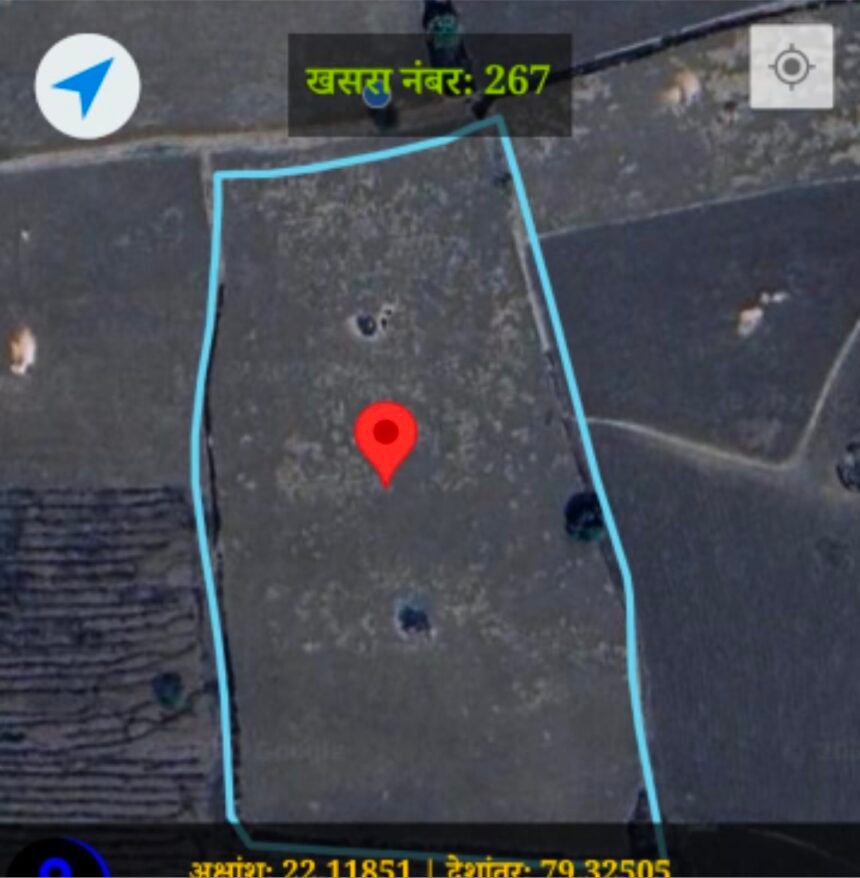This screenshot has height=878, width=860.
Task: Center map on my current location
Action: [x=791, y=67]
